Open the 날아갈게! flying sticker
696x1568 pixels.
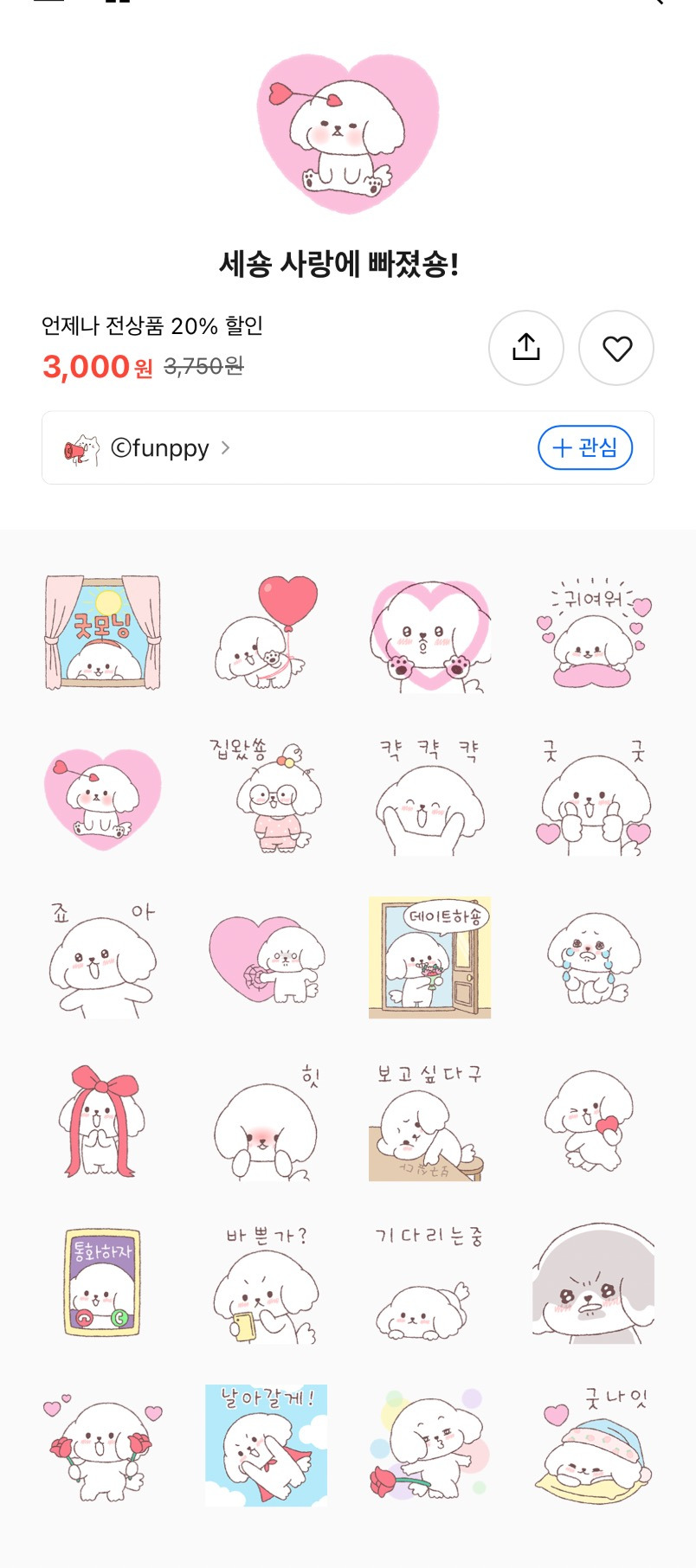point(266,1447)
